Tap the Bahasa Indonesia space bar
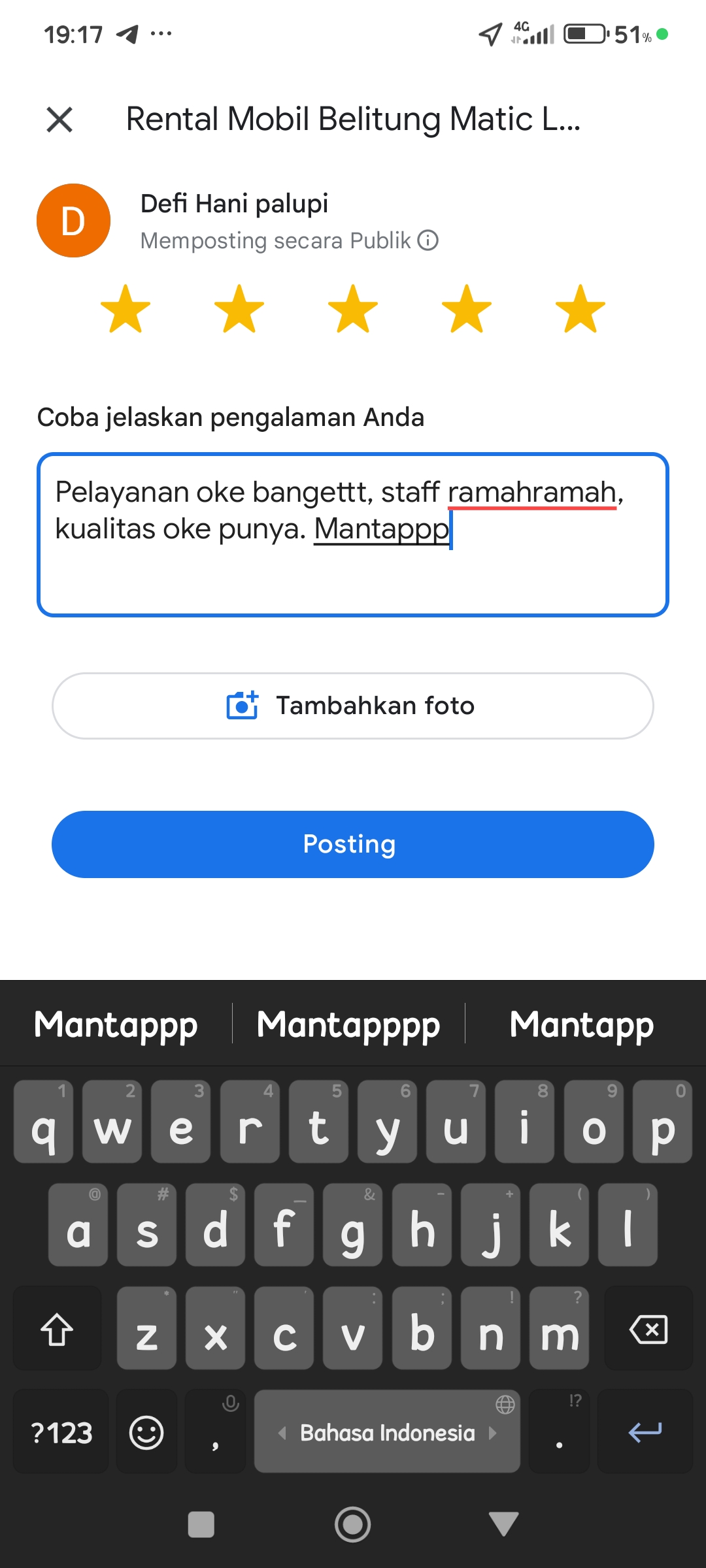706x1568 pixels. tap(387, 1432)
